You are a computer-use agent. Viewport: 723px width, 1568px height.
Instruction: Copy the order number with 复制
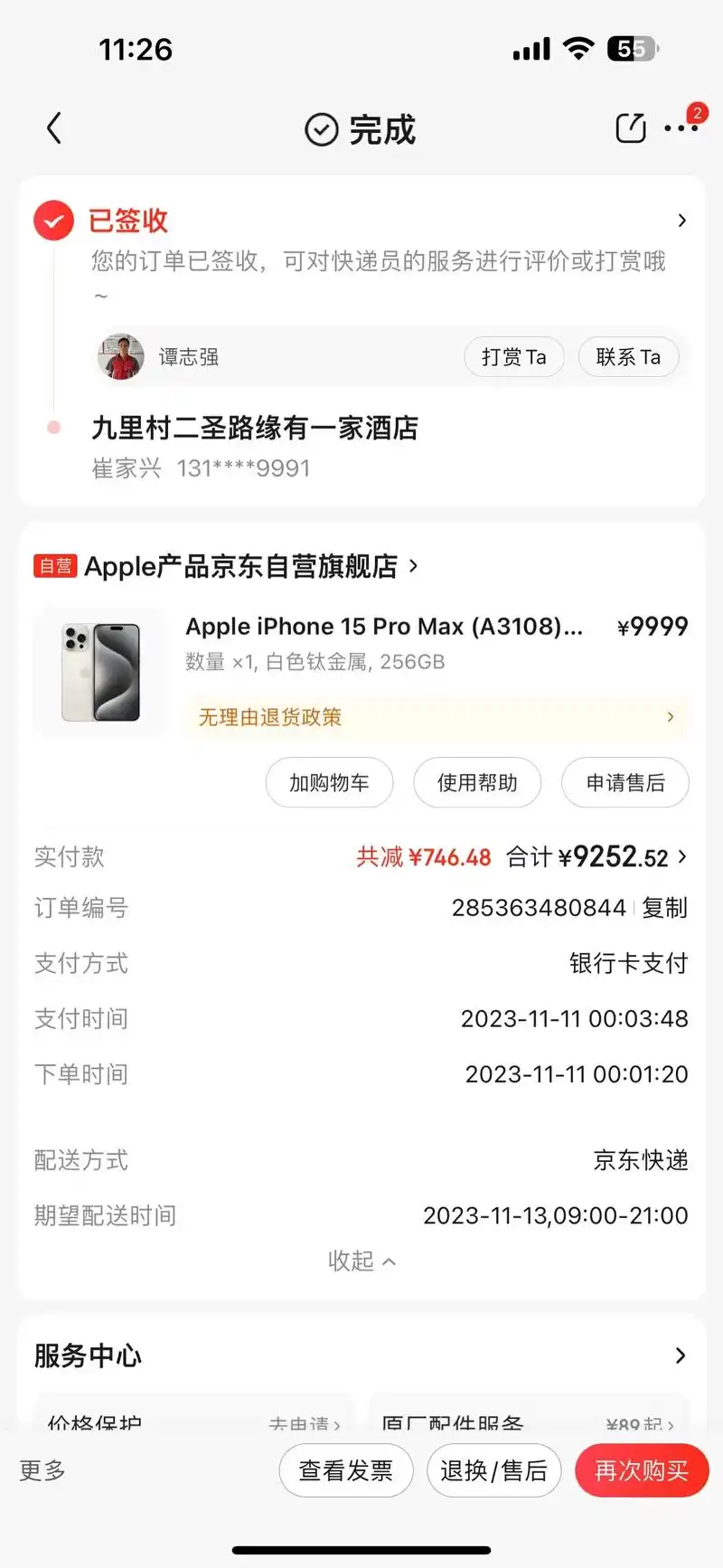pyautogui.click(x=665, y=908)
